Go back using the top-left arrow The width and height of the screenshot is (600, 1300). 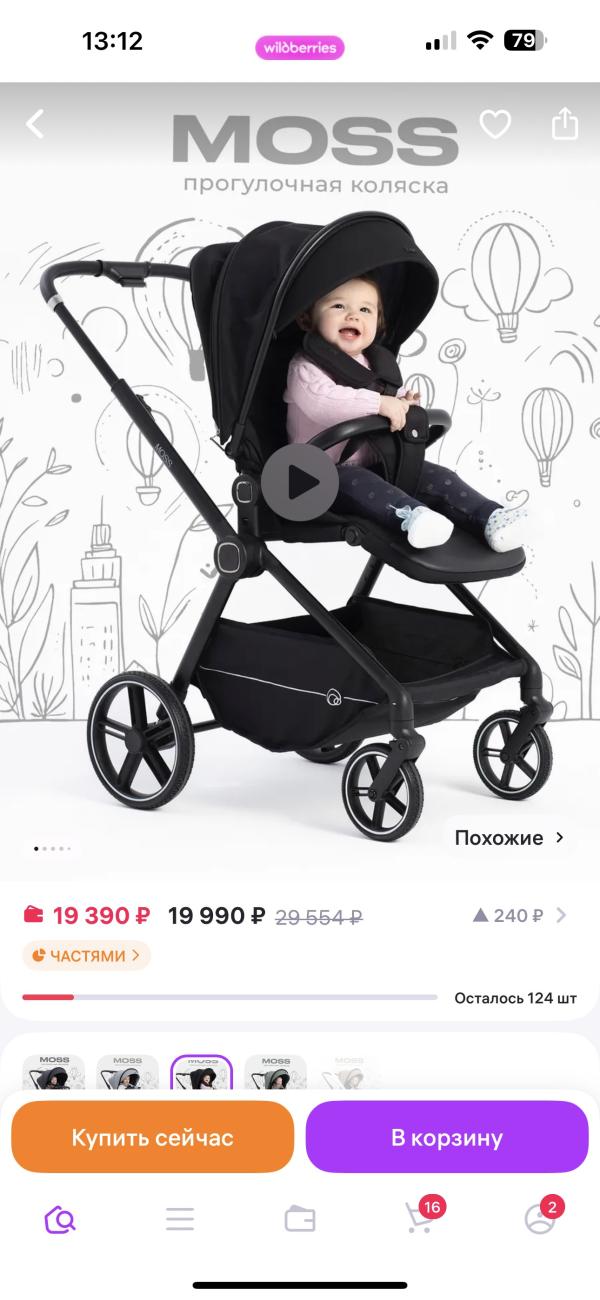click(35, 124)
